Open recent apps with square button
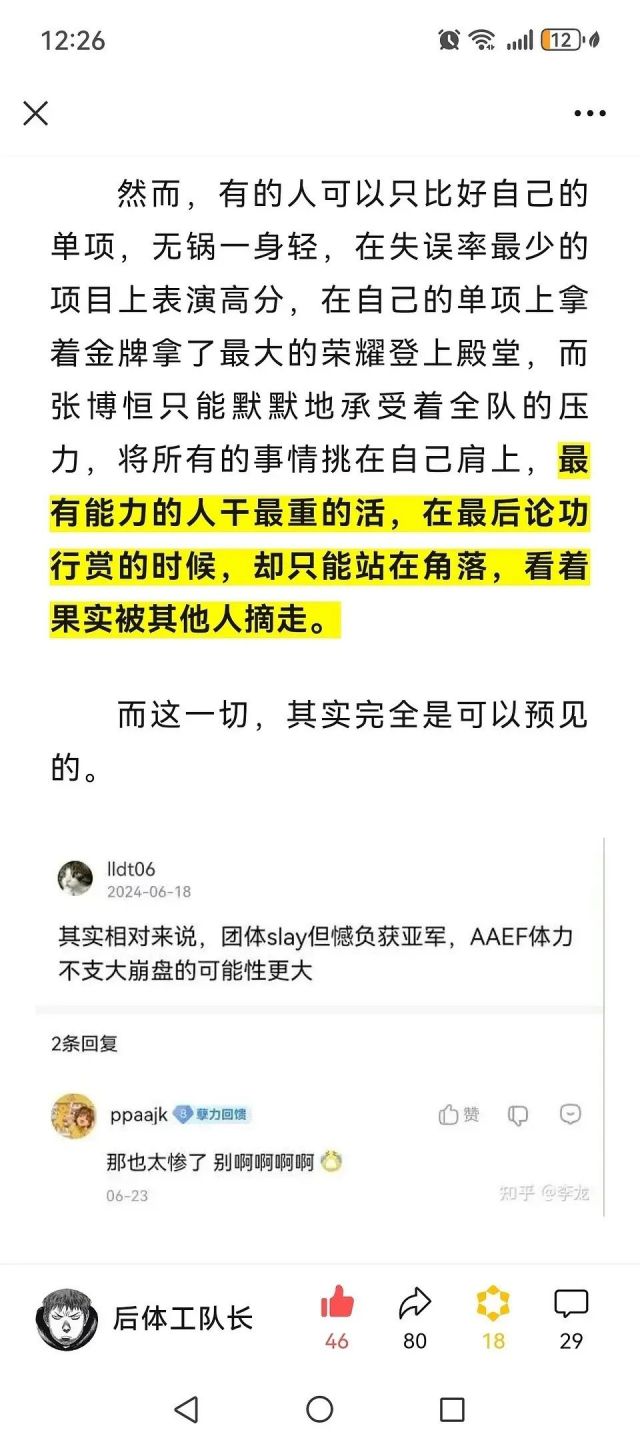The image size is (640, 1444). 452,1410
